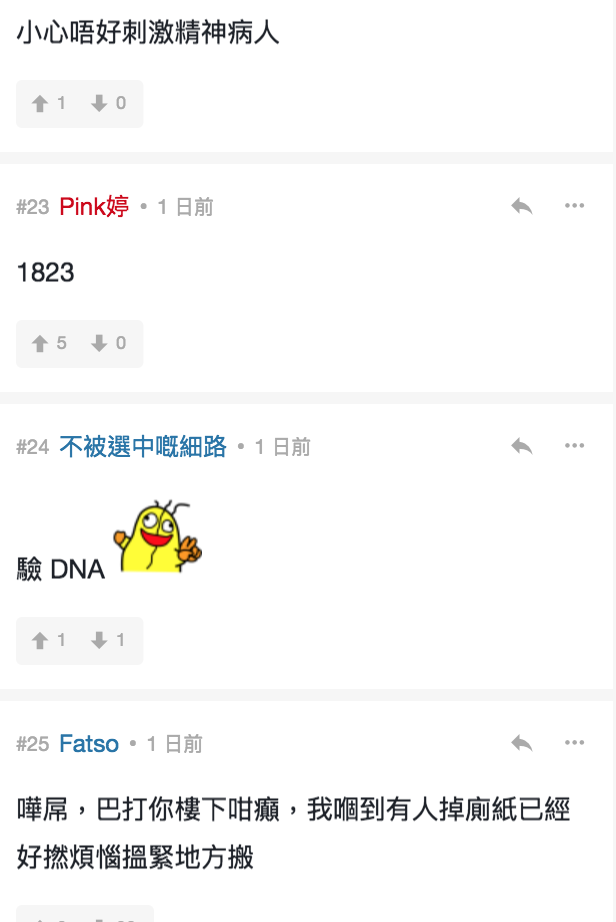
Task: Open more options for comment #23
Action: coord(574,206)
